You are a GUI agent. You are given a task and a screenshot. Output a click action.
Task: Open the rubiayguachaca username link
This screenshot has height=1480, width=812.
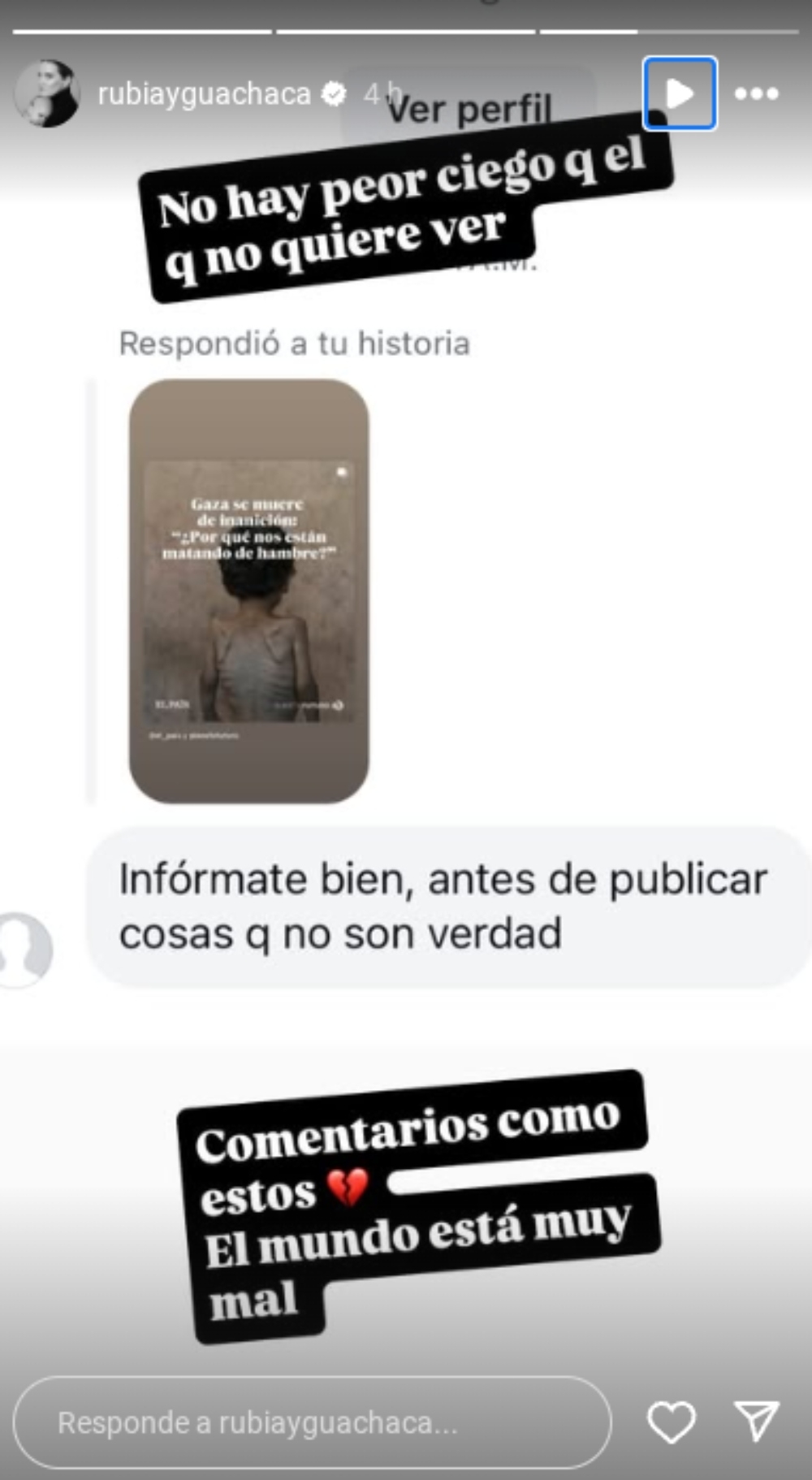tap(204, 94)
